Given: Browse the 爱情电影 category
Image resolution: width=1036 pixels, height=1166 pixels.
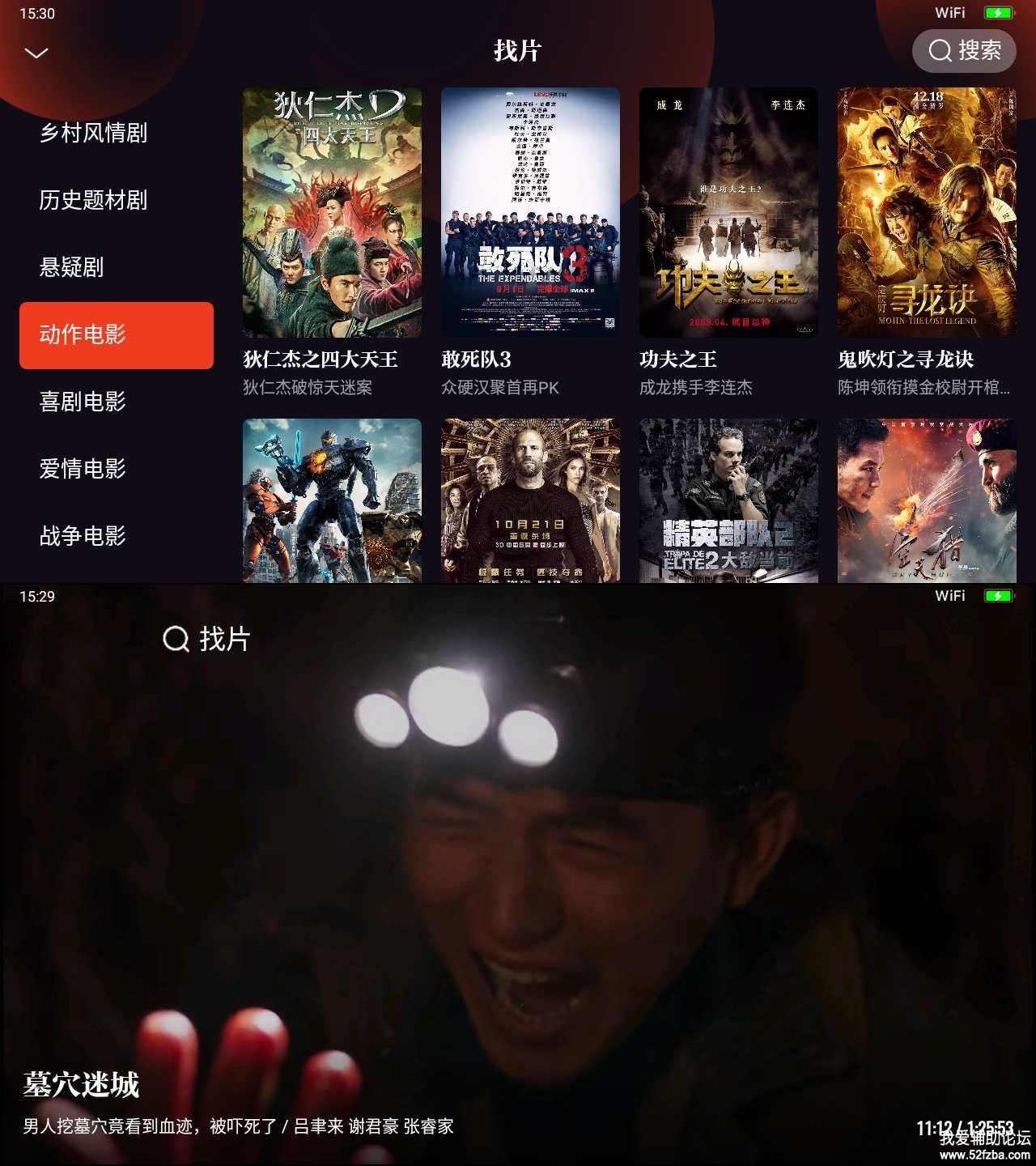Looking at the screenshot, I should click(x=83, y=469).
